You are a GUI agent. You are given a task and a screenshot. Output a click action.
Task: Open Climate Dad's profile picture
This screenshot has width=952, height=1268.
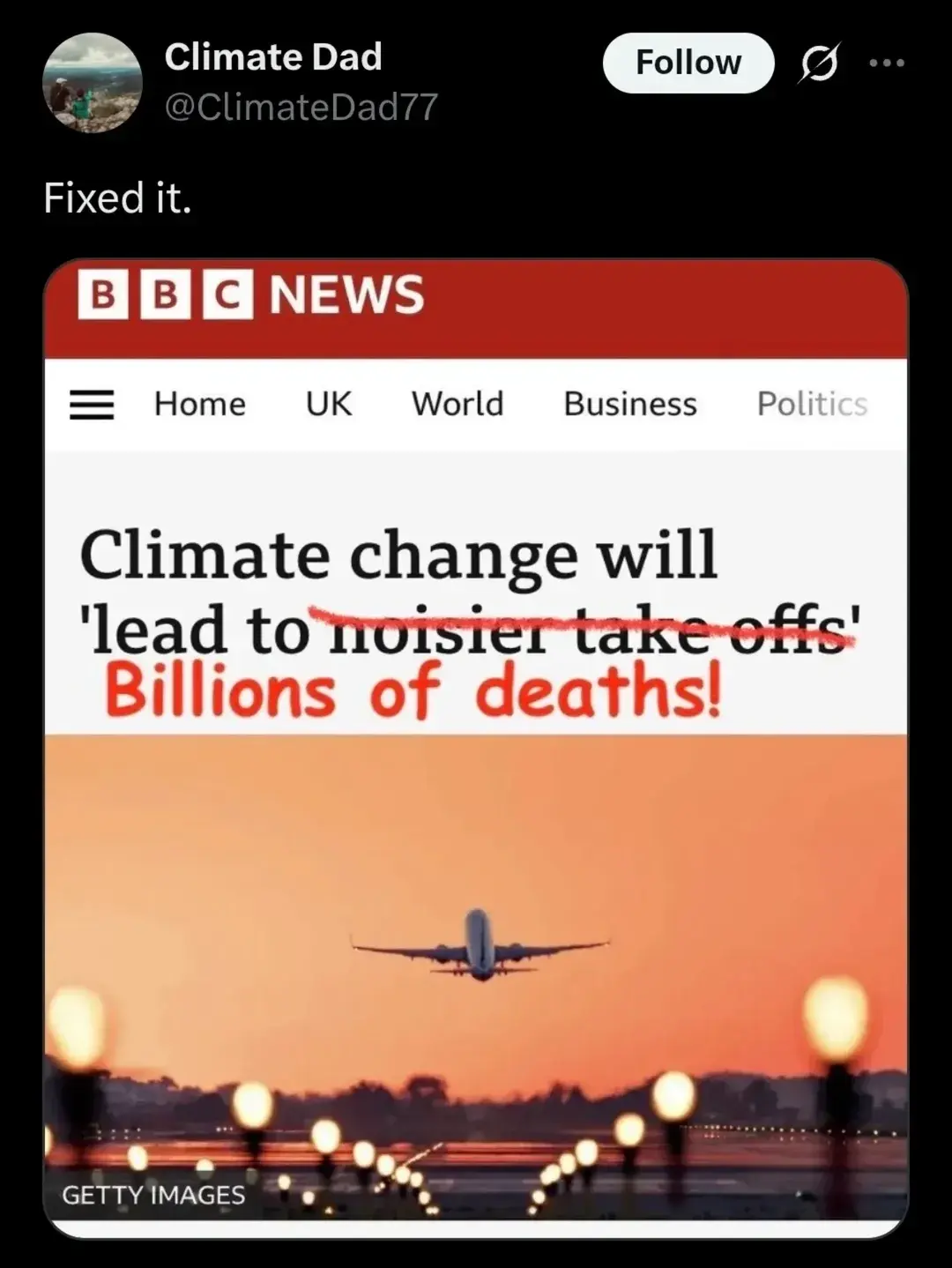[93, 82]
